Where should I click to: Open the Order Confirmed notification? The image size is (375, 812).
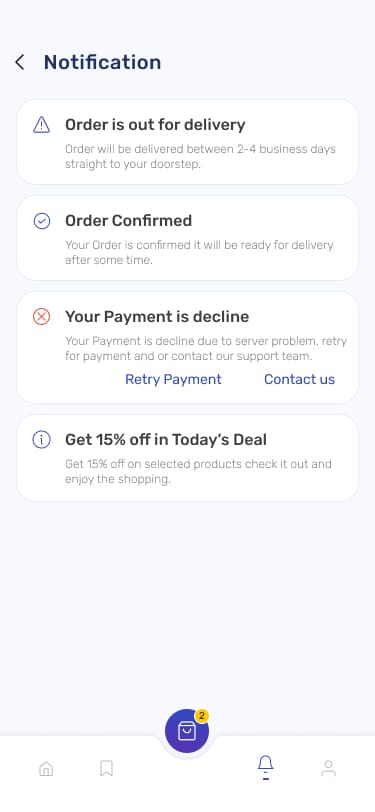pyautogui.click(x=188, y=238)
